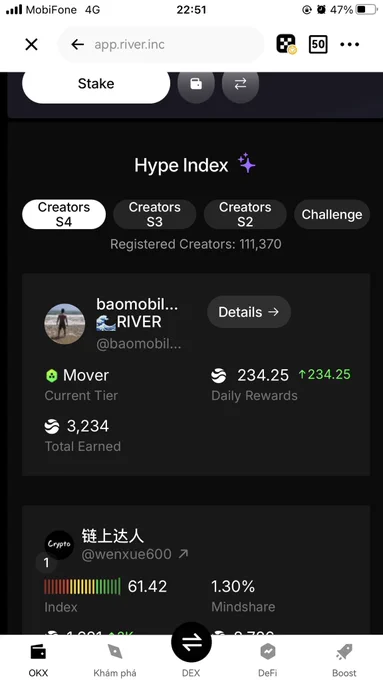383x680 pixels.
Task: Select the Creators S4 tab
Action: click(x=64, y=214)
